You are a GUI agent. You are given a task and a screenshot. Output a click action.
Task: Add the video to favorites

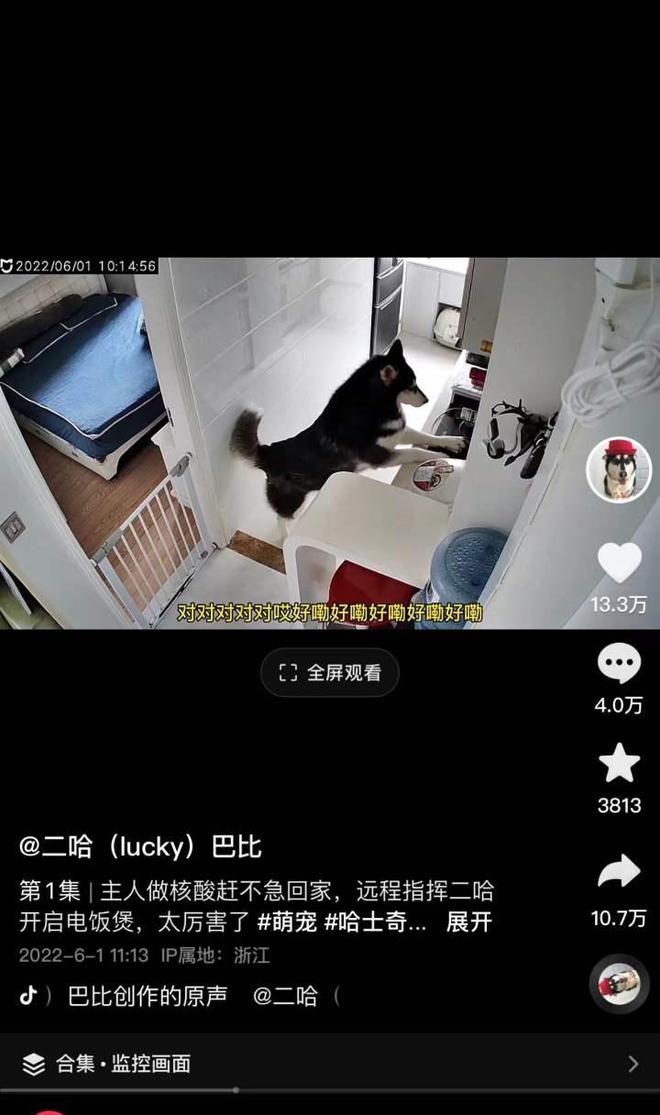619,764
